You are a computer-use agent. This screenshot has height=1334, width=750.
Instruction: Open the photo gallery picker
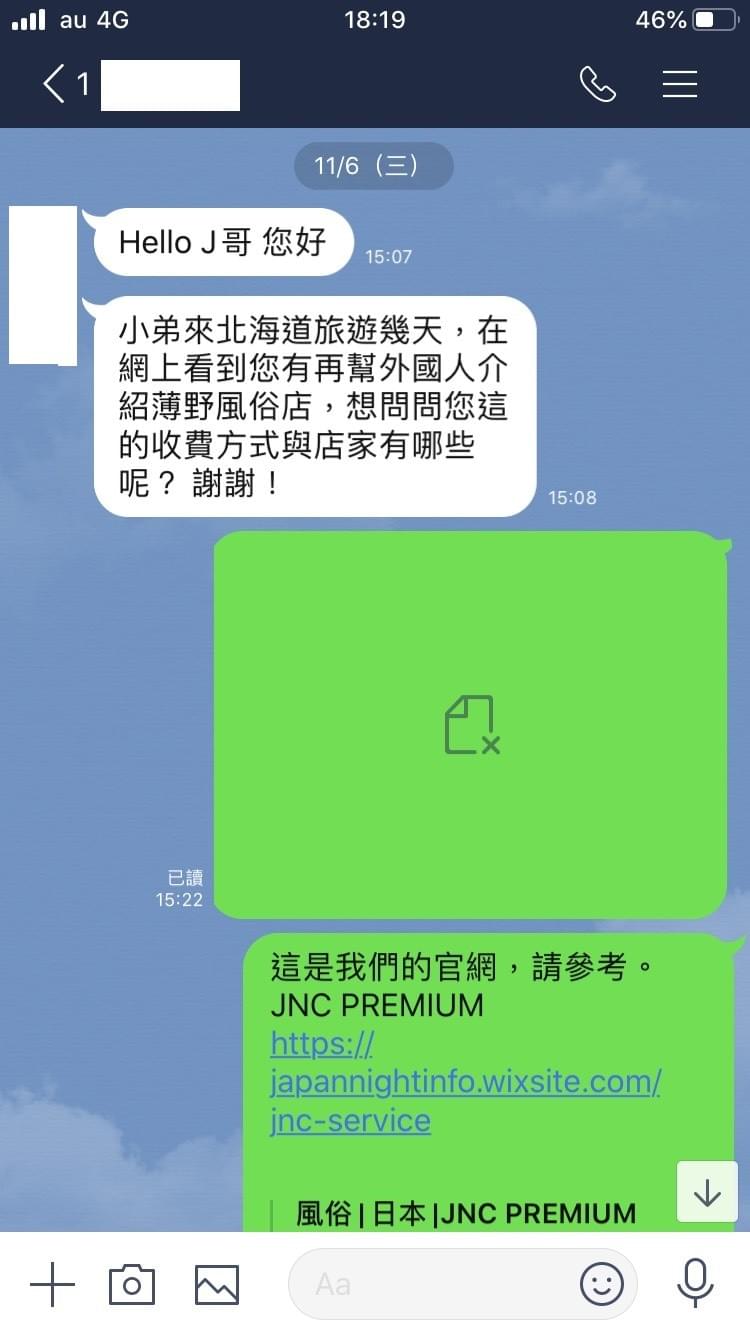click(217, 1284)
